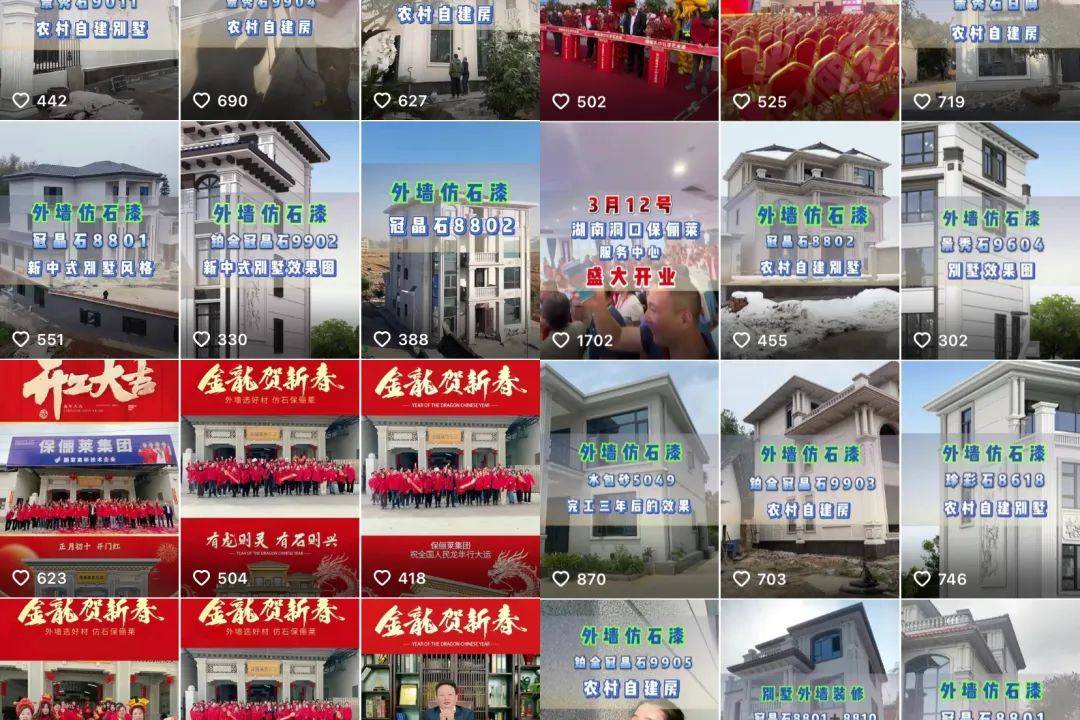Viewport: 1080px width, 720px height.
Task: Open 景秀石9604 别墅效果图 video
Action: pyautogui.click(x=990, y=240)
